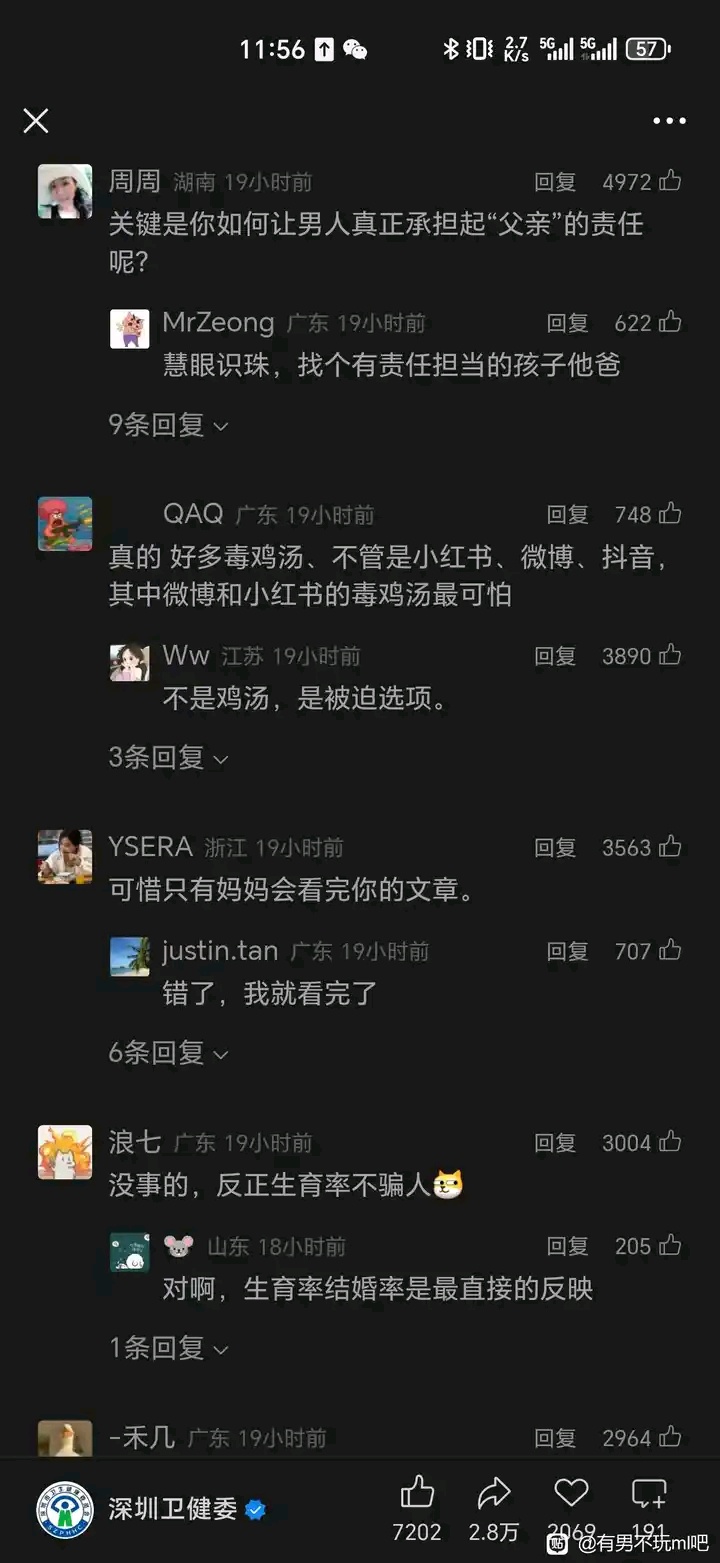
Task: Expand 3条回复 under QAQ's comment
Action: tap(168, 757)
